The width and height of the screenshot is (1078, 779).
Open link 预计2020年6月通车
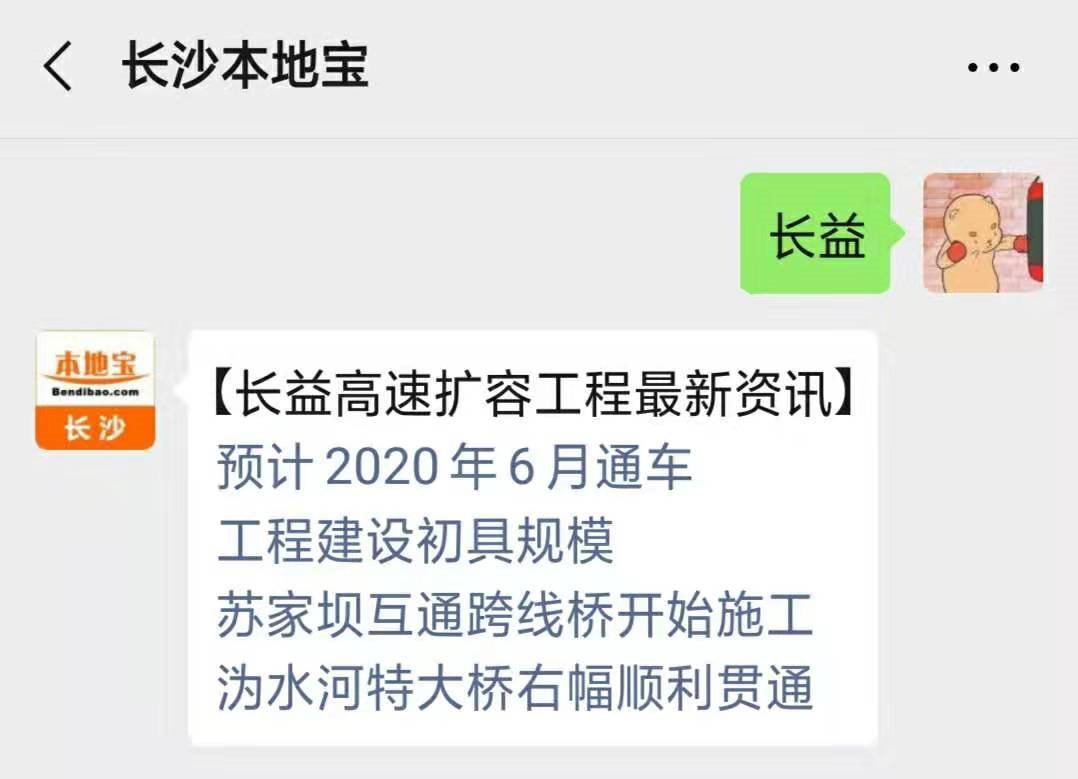(454, 468)
